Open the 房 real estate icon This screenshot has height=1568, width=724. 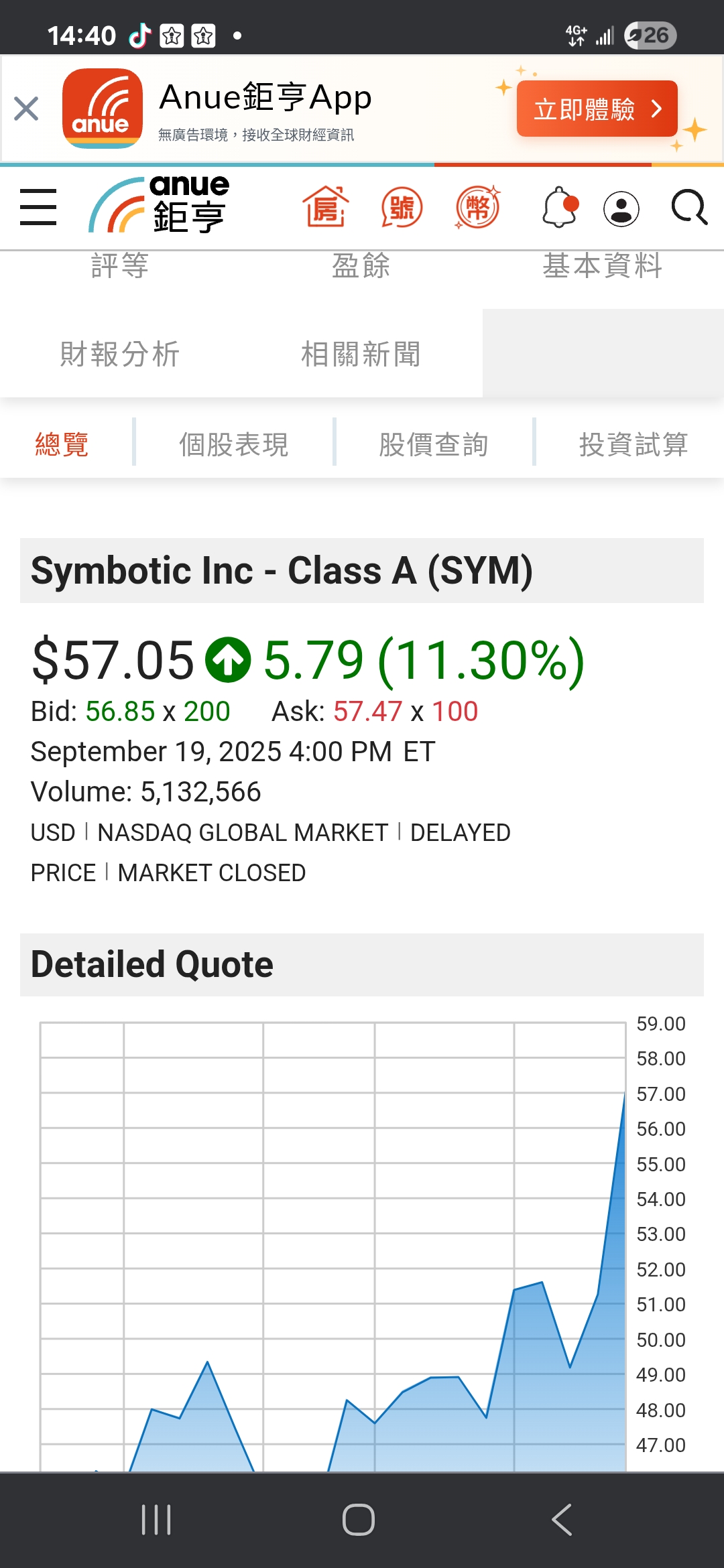[x=326, y=207]
